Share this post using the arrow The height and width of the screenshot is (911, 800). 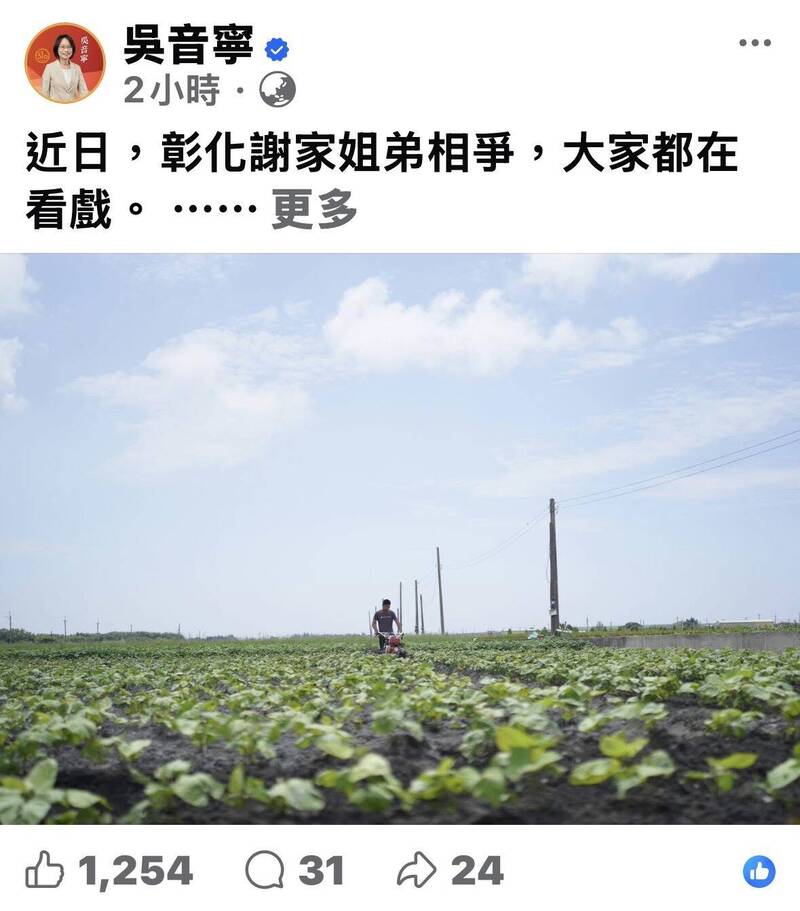[x=416, y=870]
